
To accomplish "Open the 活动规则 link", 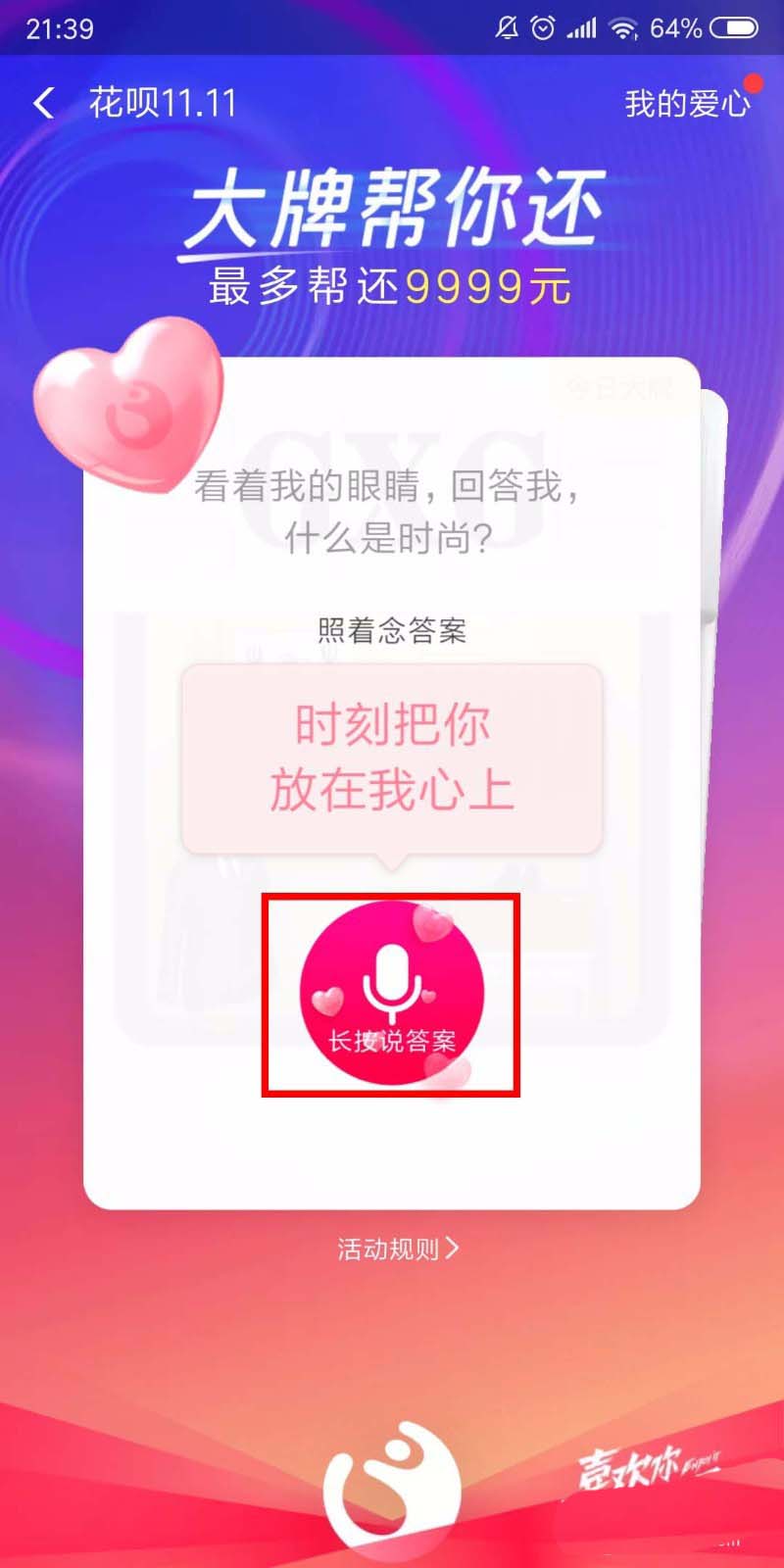I will click(x=397, y=1249).
